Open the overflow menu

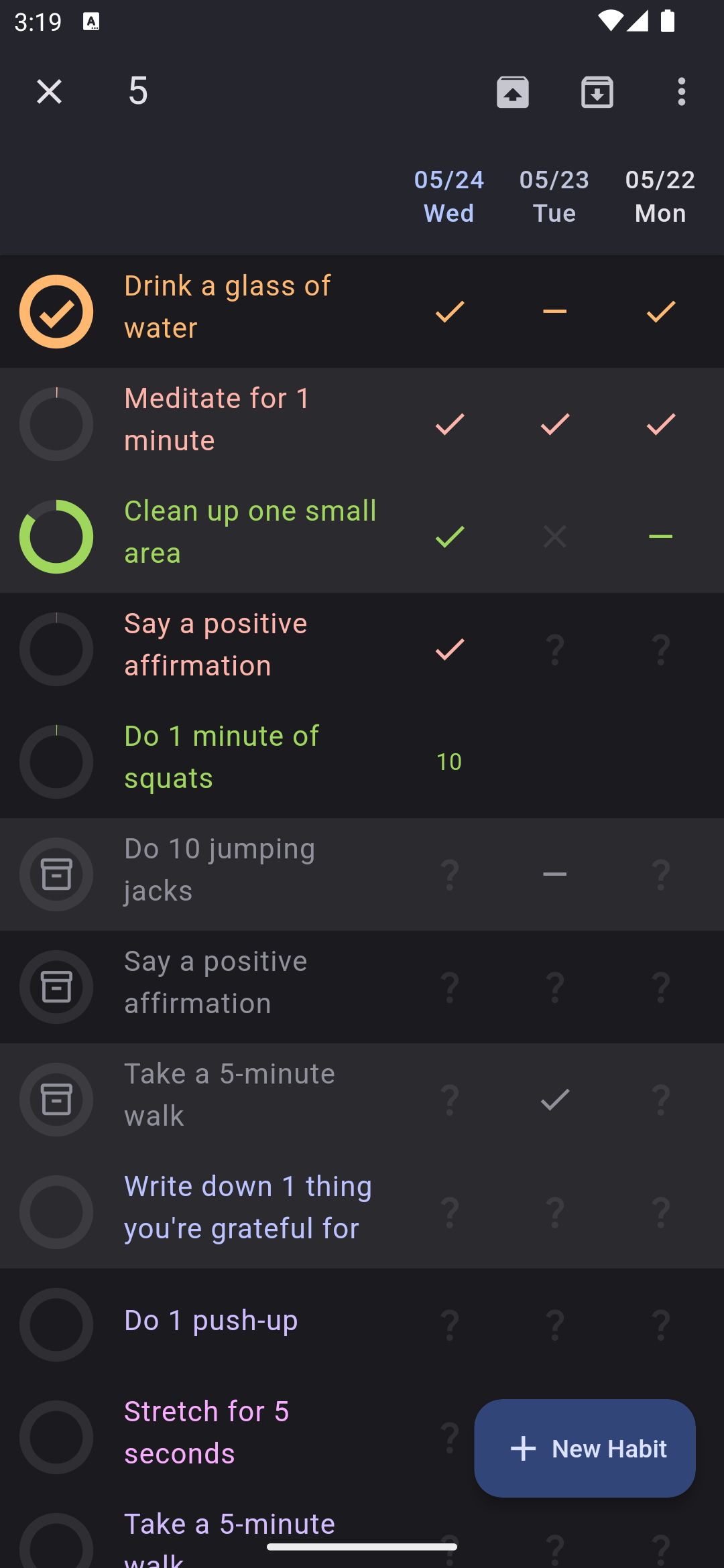681,91
